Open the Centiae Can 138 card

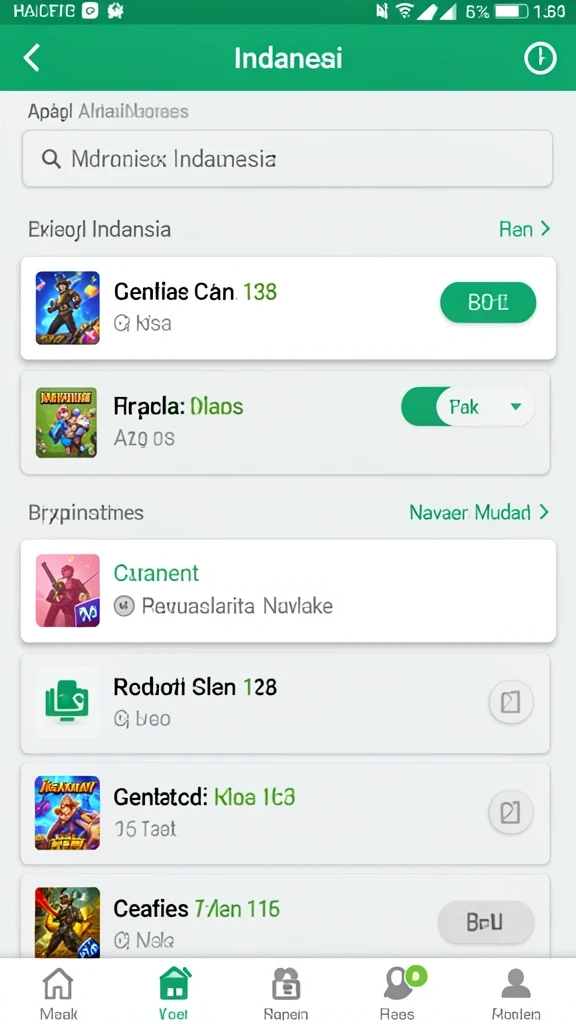tap(288, 308)
